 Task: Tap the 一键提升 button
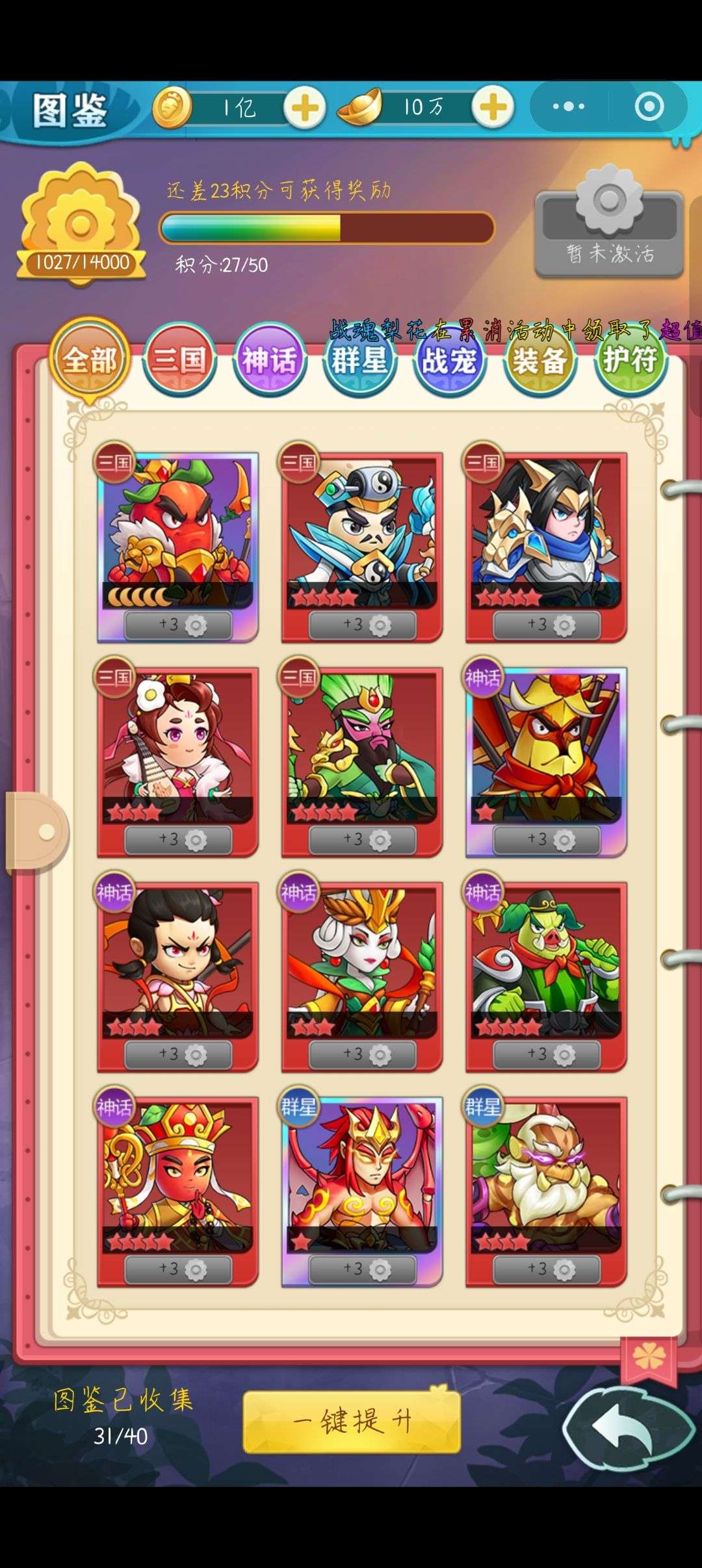point(352,1421)
